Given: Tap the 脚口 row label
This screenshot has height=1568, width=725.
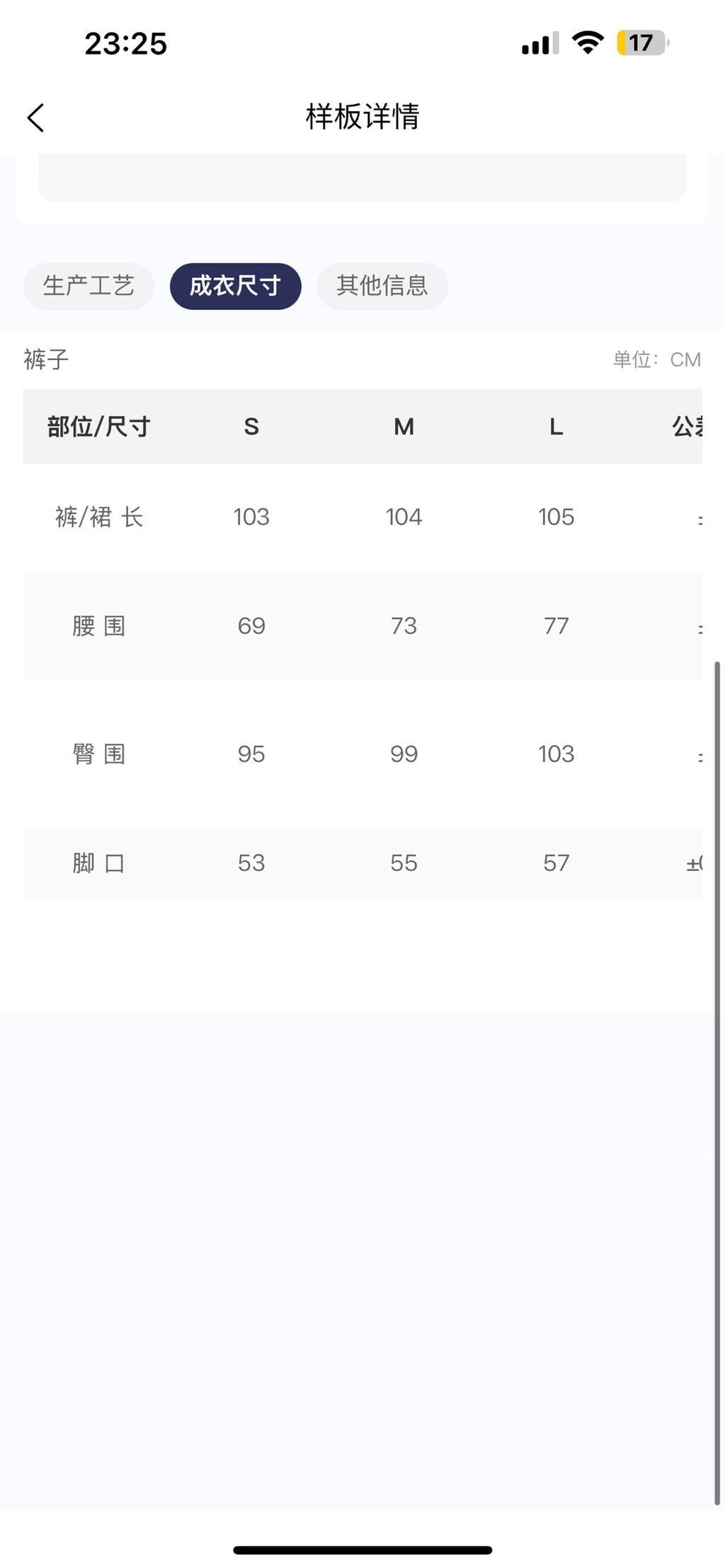Looking at the screenshot, I should pos(99,863).
